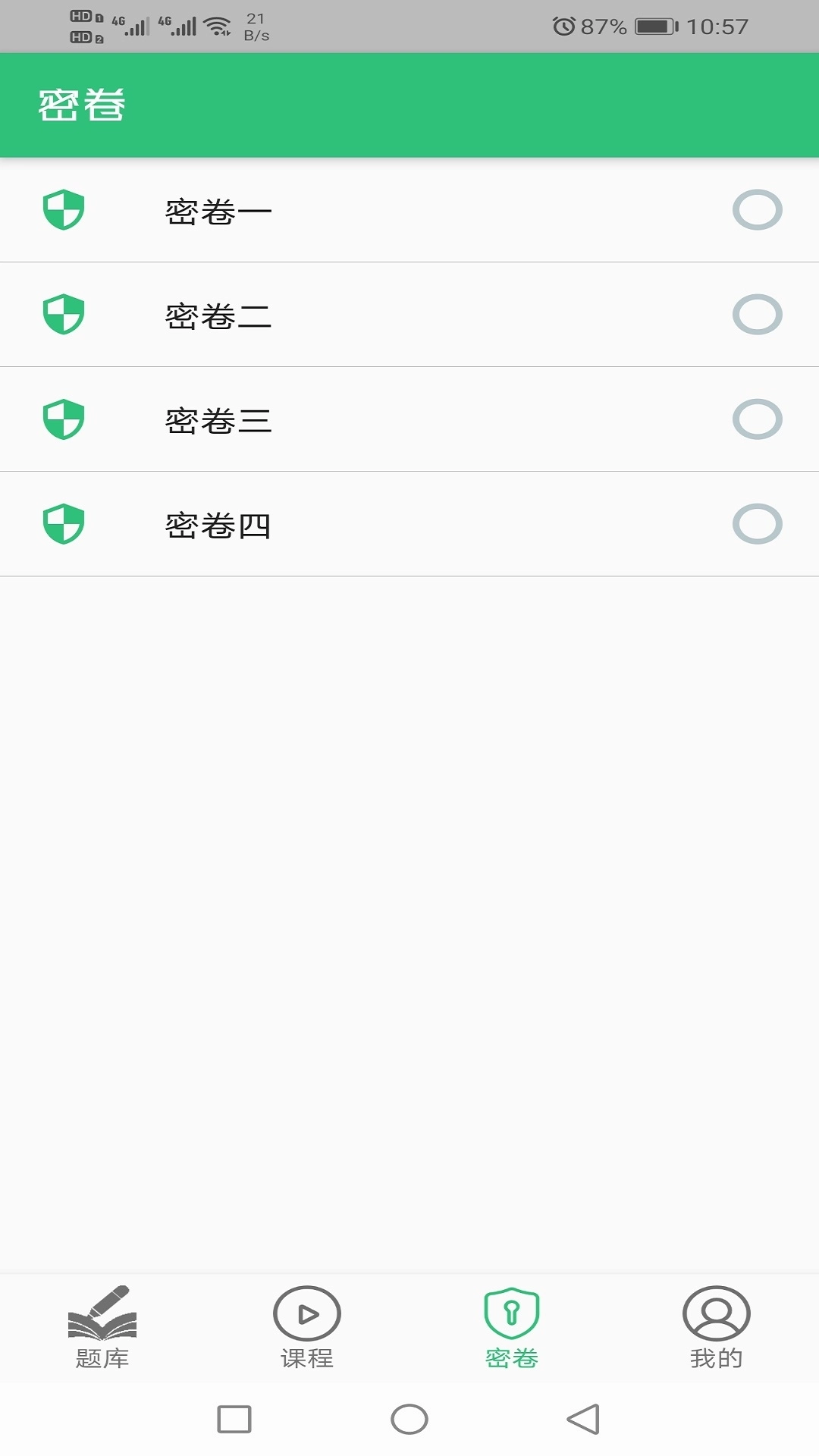819x1456 pixels.
Task: Select the shield icon next to 密卷一
Action: coord(64,212)
